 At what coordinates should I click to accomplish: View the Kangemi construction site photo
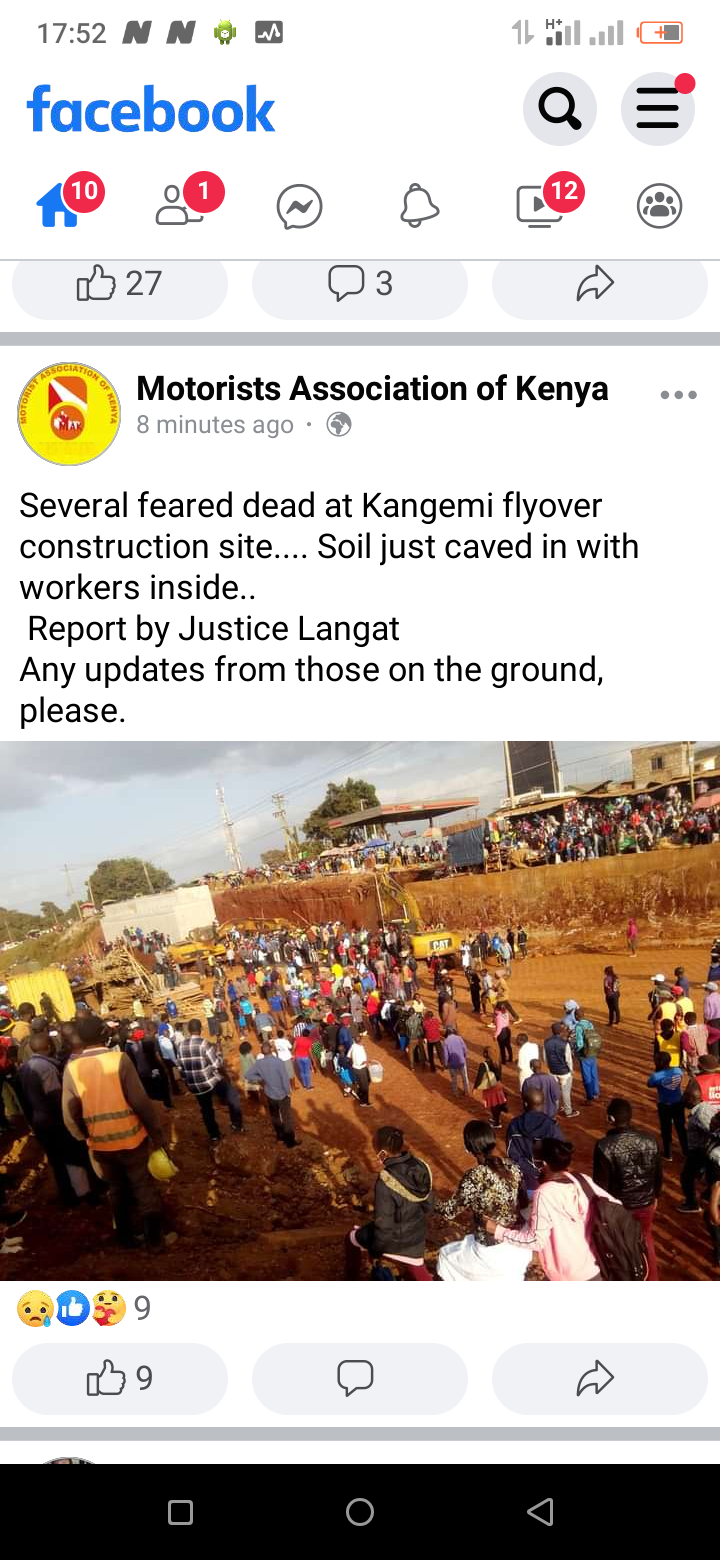pyautogui.click(x=360, y=1010)
